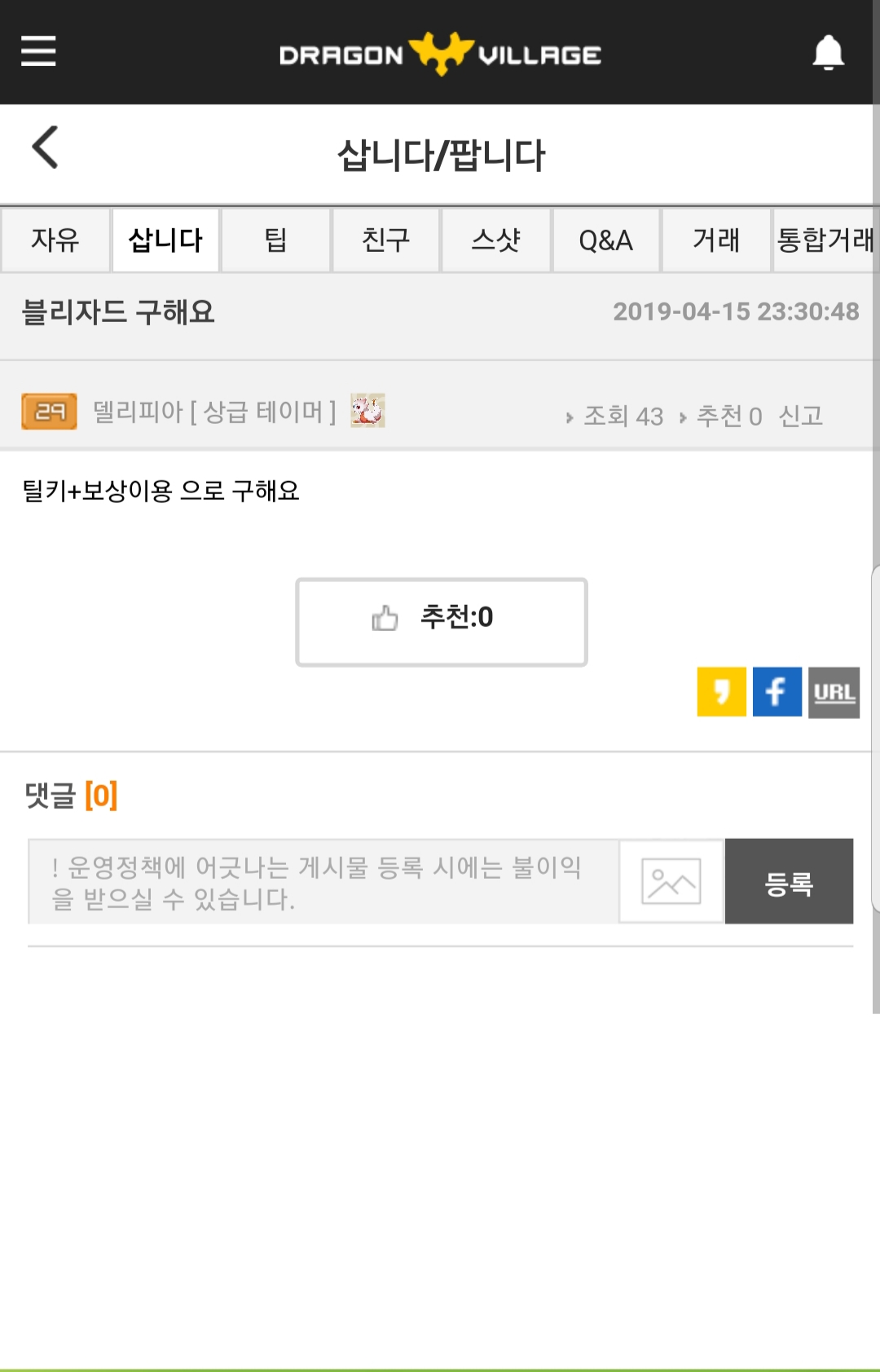The image size is (880, 1372).
Task: Open the hamburger menu
Action: 38,51
